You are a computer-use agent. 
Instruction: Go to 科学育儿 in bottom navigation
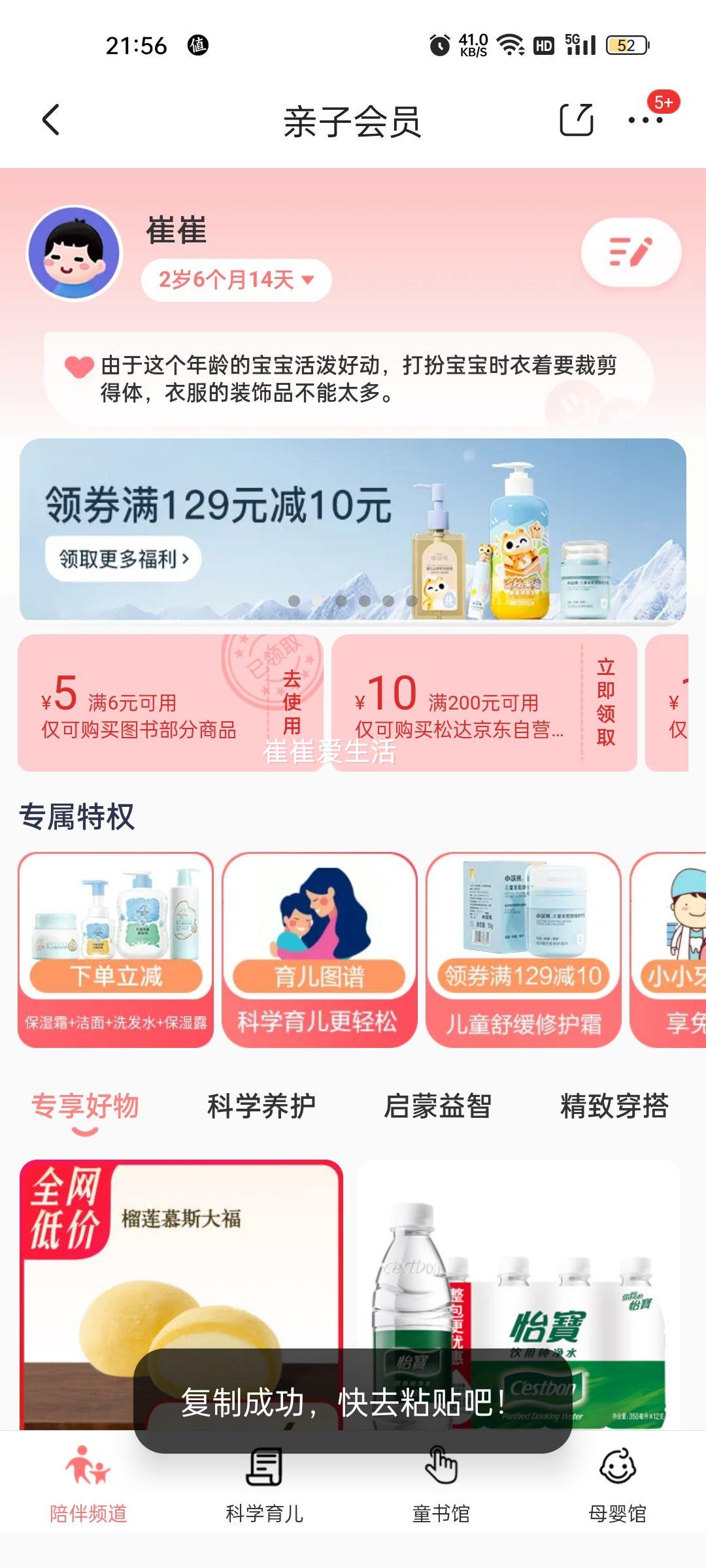[264, 1484]
